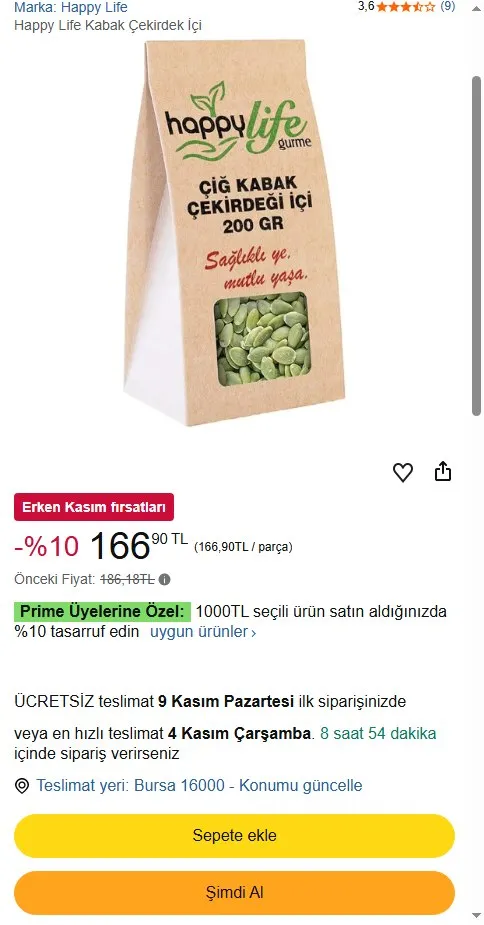Buy now with the Şimdi Al button
Image resolution: width=484 pixels, height=925 pixels.
pos(234,893)
